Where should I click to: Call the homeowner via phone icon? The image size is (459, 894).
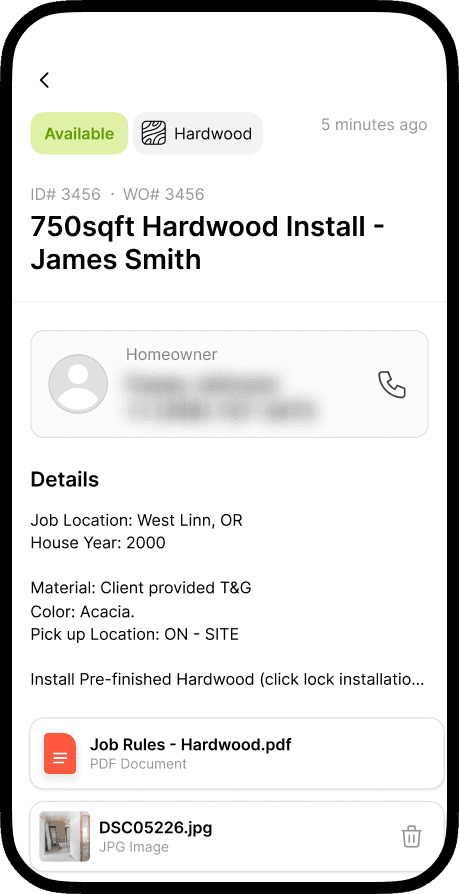tap(392, 384)
